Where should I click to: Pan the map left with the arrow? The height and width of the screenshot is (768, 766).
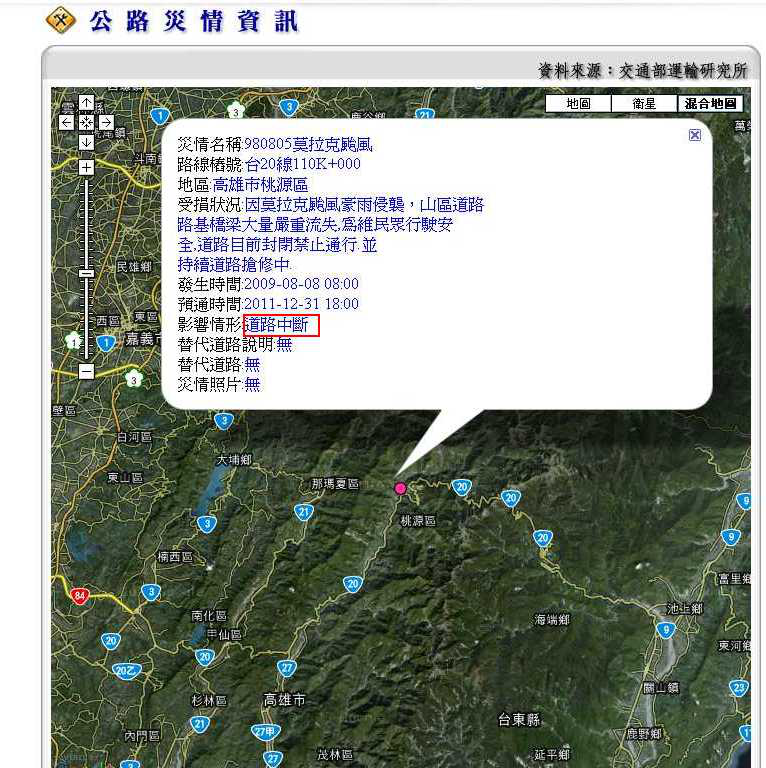click(x=67, y=122)
